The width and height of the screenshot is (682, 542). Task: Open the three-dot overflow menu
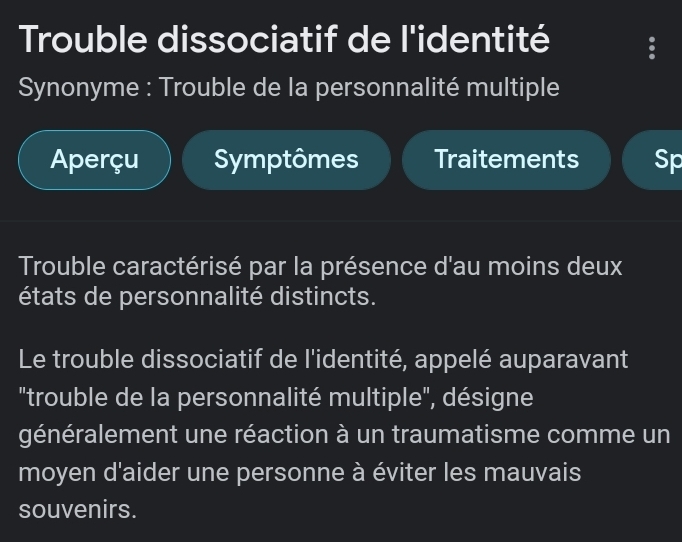pyautogui.click(x=652, y=48)
